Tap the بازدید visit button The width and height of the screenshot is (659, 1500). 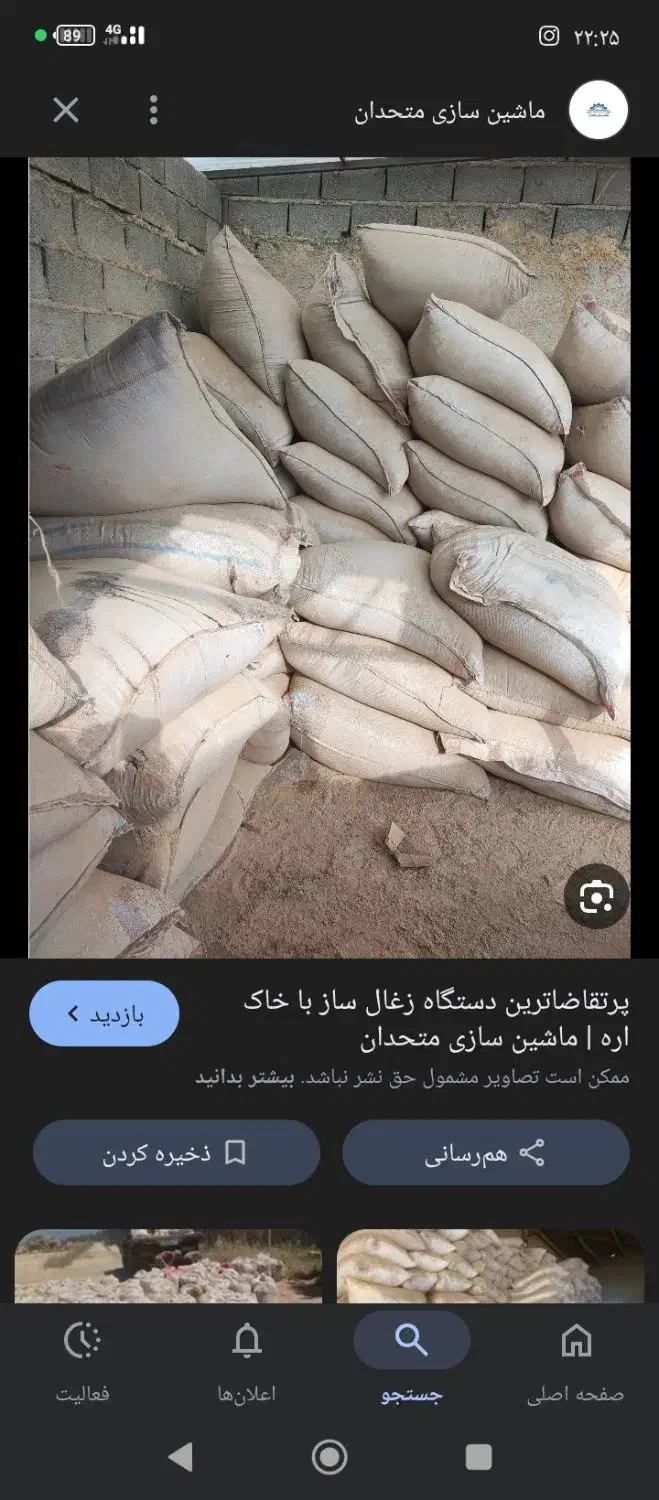pyautogui.click(x=104, y=1014)
